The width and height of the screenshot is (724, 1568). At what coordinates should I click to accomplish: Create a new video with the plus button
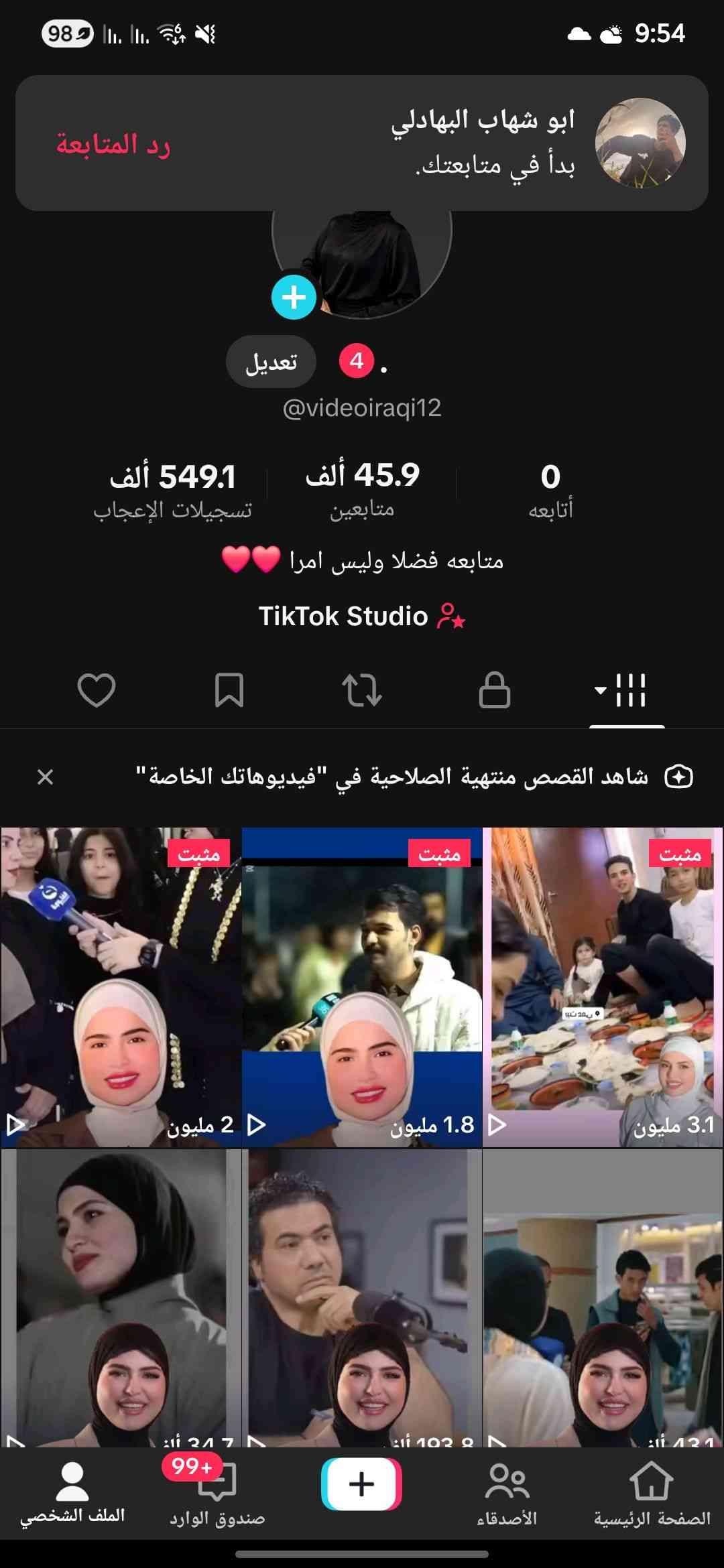362,1484
